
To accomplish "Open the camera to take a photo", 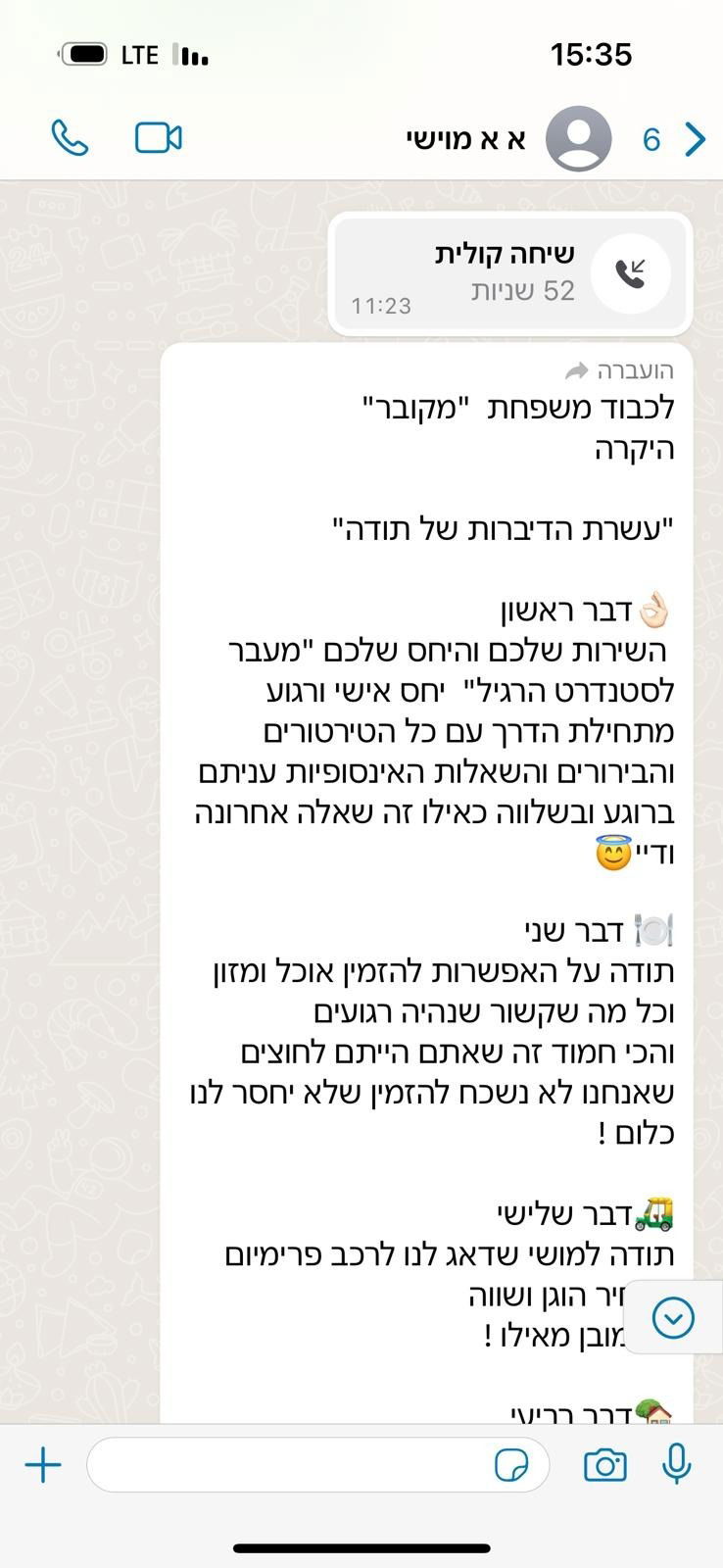I will click(605, 1465).
